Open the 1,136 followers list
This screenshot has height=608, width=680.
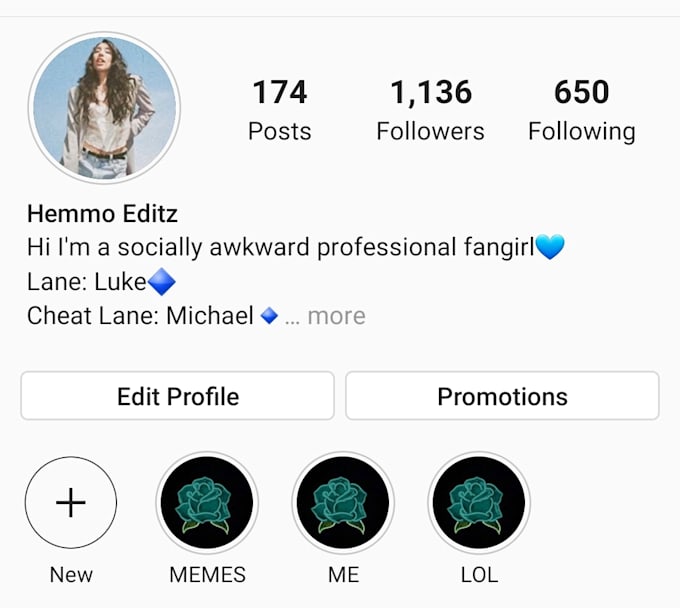click(x=430, y=111)
